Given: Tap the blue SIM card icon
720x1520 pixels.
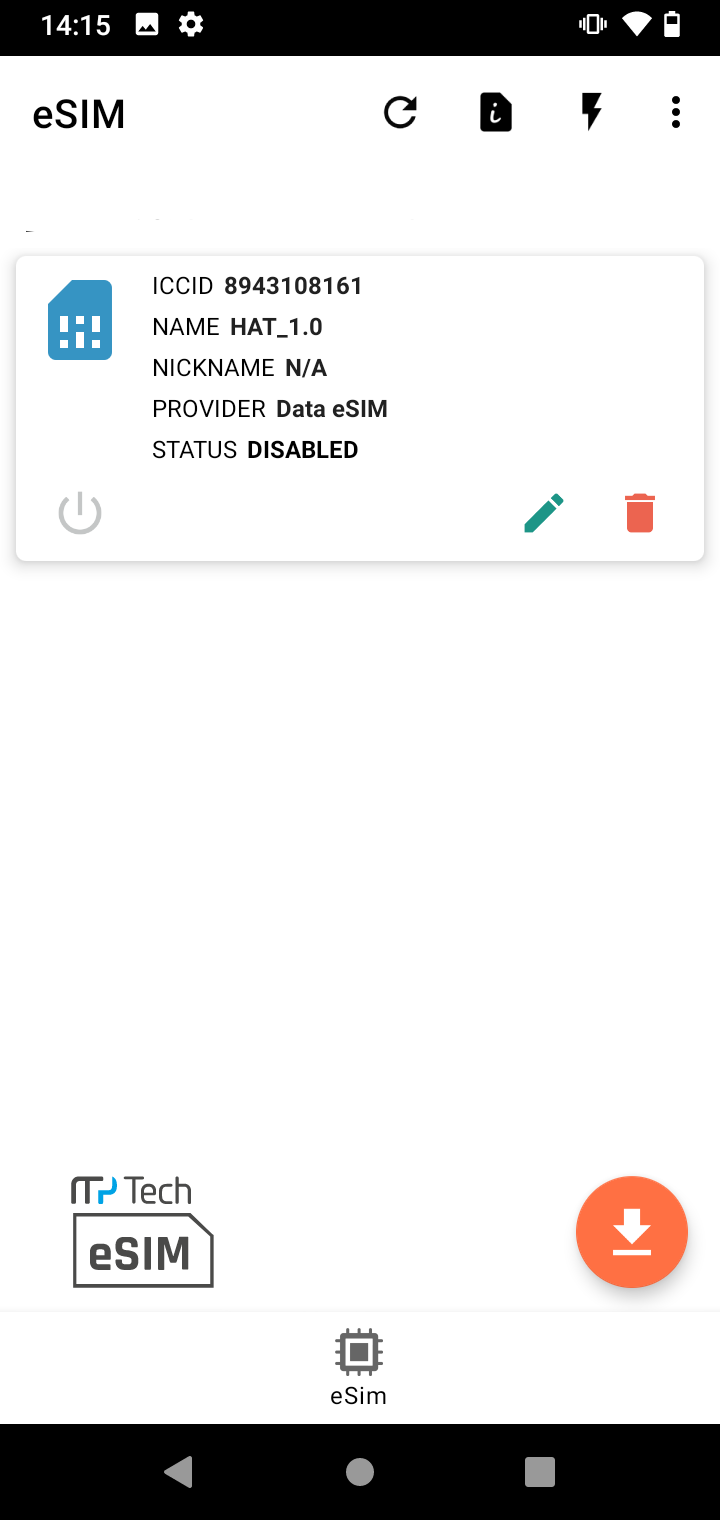Looking at the screenshot, I should pos(80,319).
